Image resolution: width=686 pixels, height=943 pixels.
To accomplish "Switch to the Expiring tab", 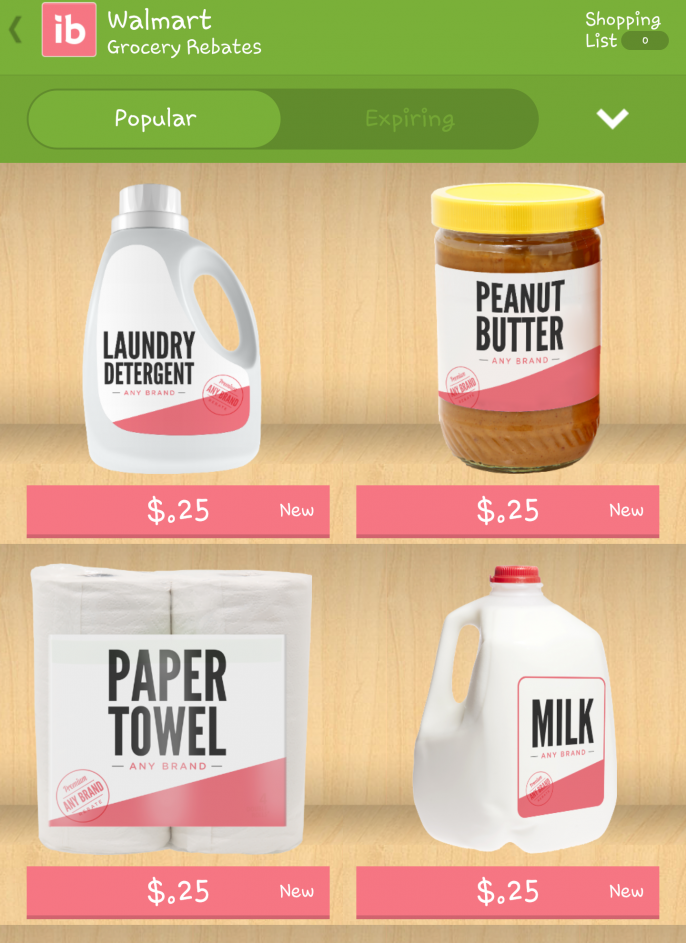I will tap(409, 119).
